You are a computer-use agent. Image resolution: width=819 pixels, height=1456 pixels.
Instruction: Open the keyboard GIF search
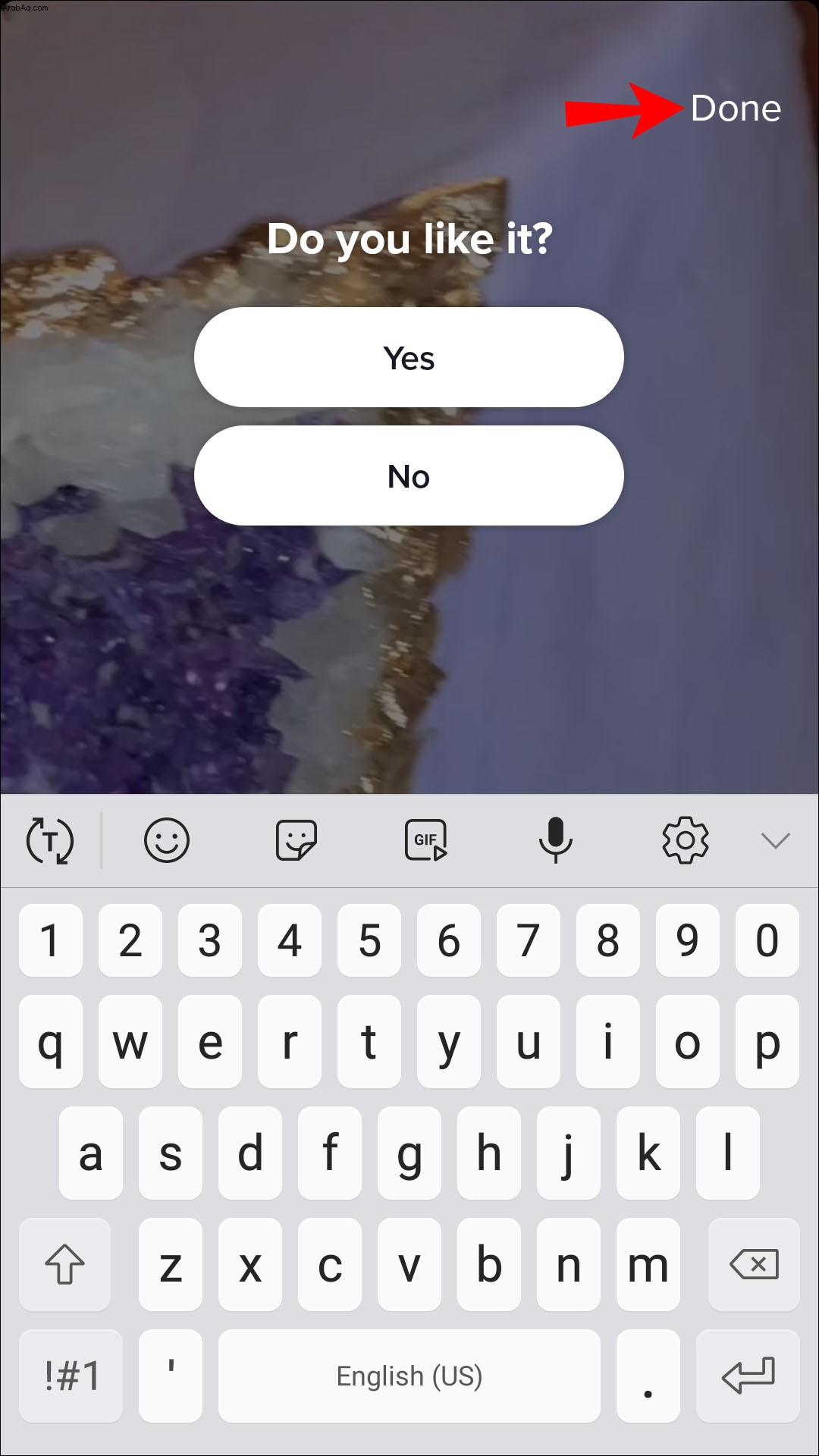pos(425,840)
